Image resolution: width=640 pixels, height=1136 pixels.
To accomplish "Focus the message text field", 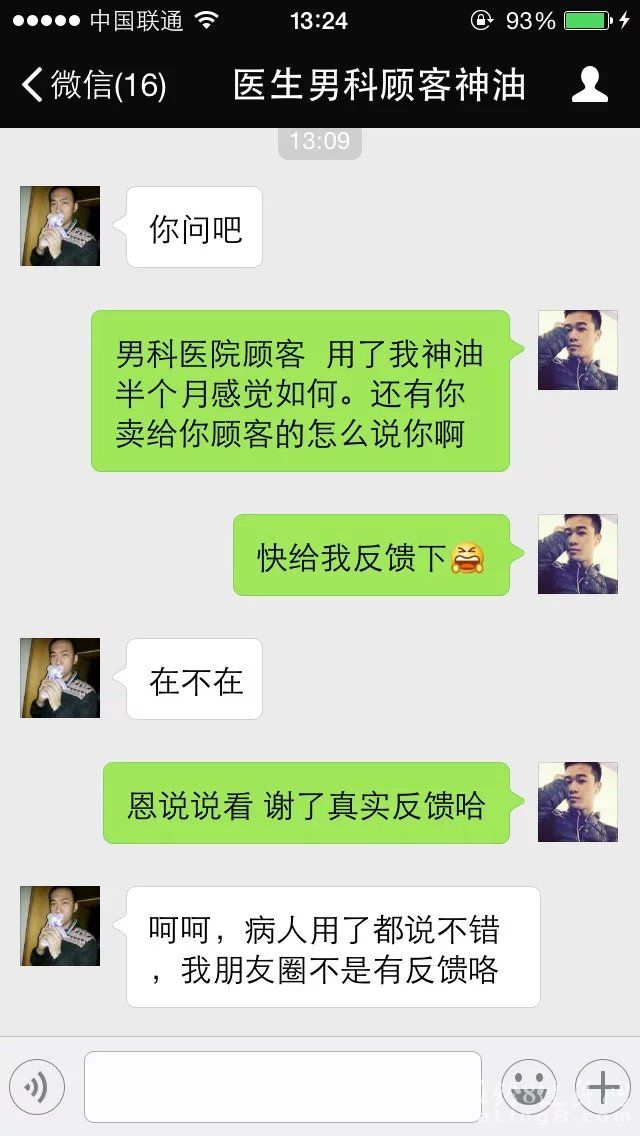I will pos(282,1087).
